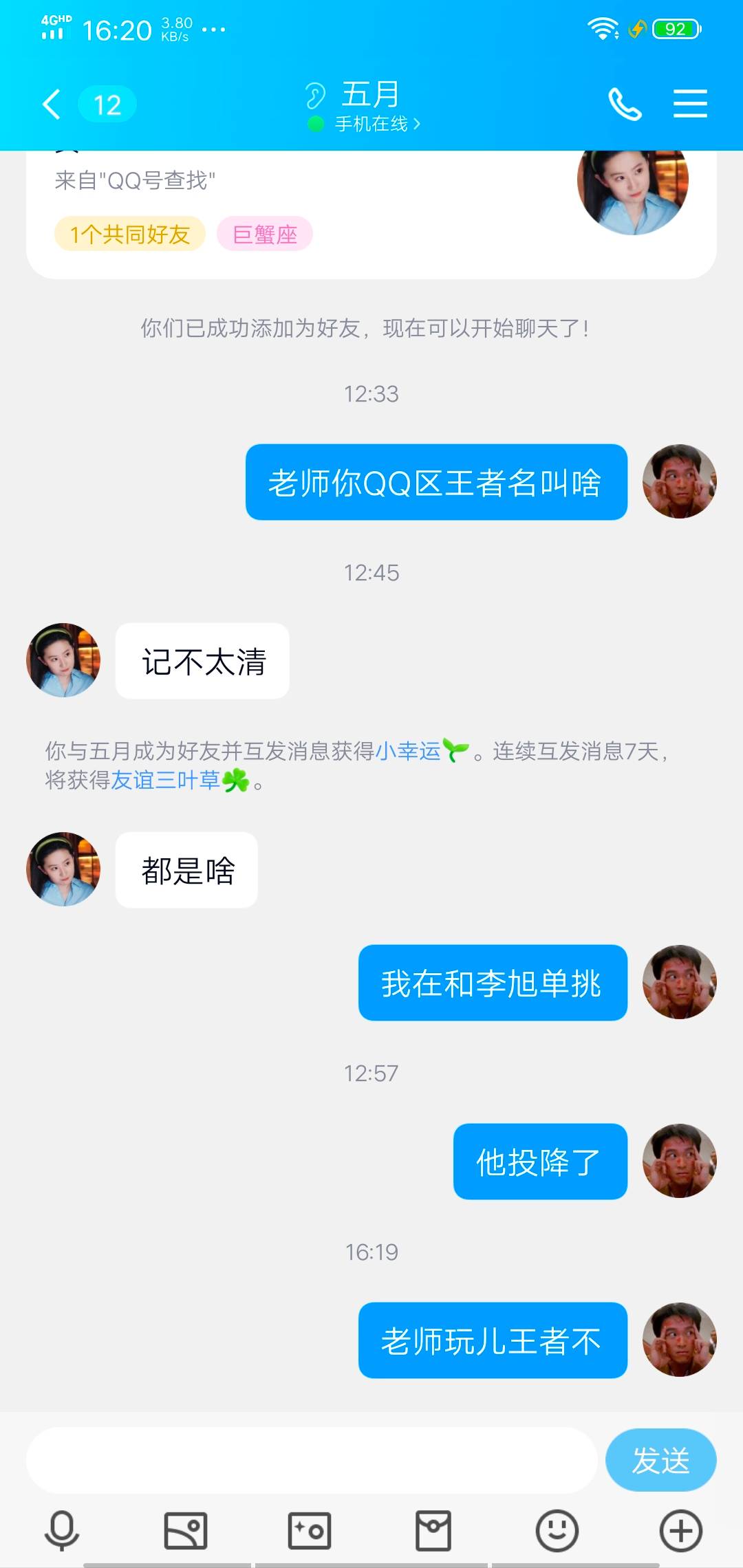Open the emoji panel
This screenshot has width=743, height=1568.
pyautogui.click(x=557, y=1530)
